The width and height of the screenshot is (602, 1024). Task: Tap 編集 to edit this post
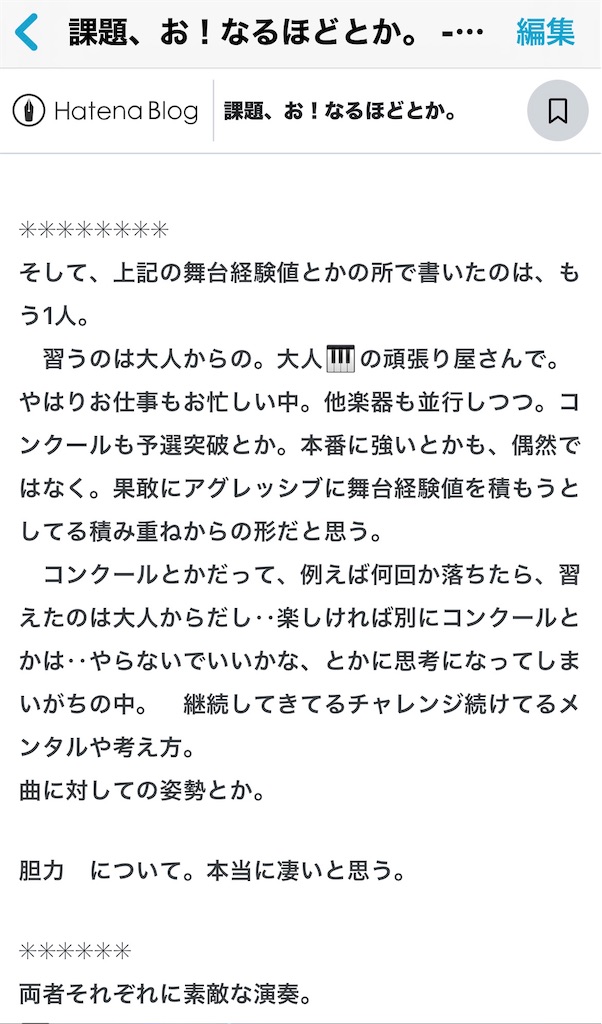(x=545, y=32)
